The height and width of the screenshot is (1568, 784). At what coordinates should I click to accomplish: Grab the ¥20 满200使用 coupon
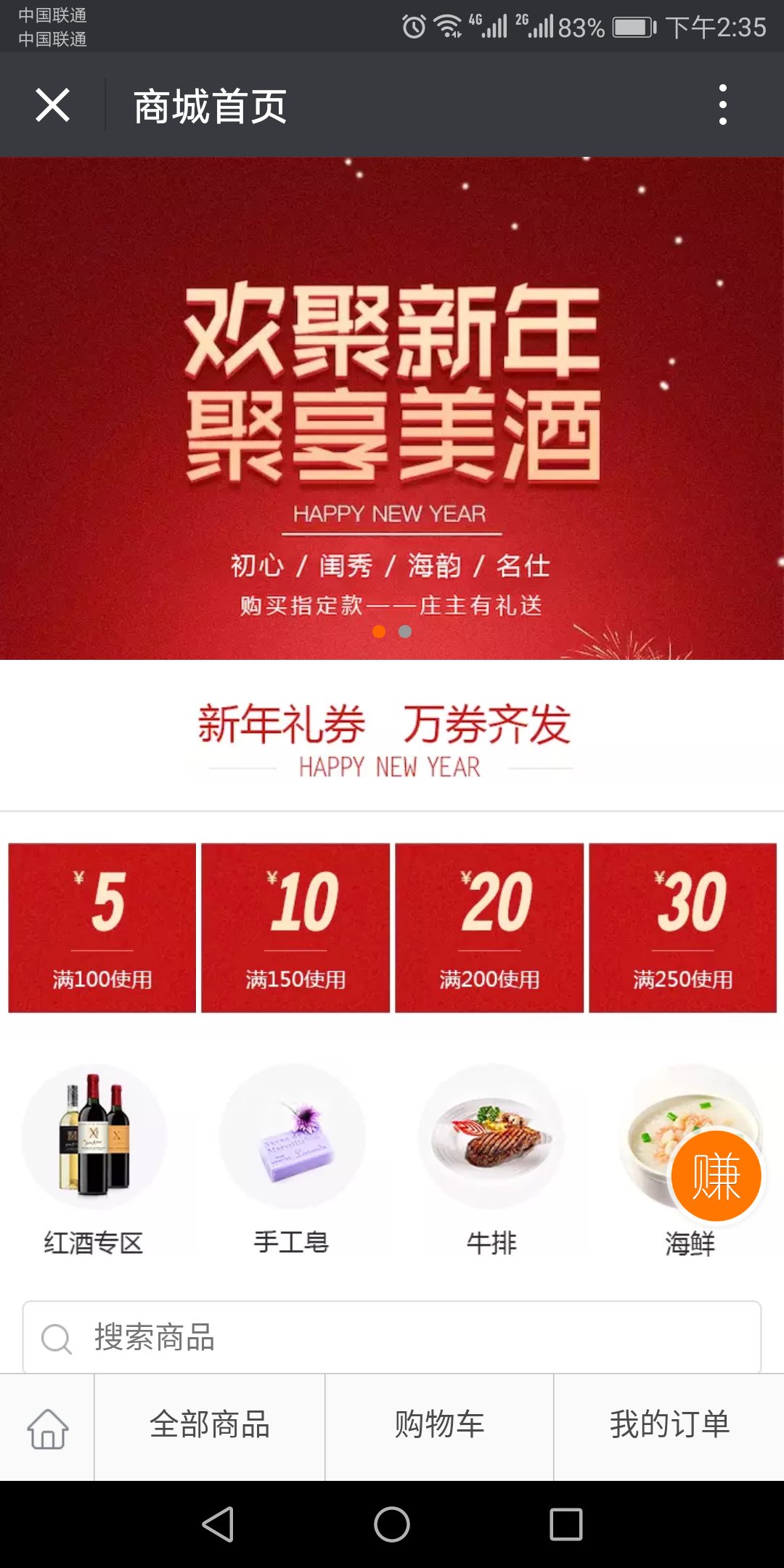point(489,928)
